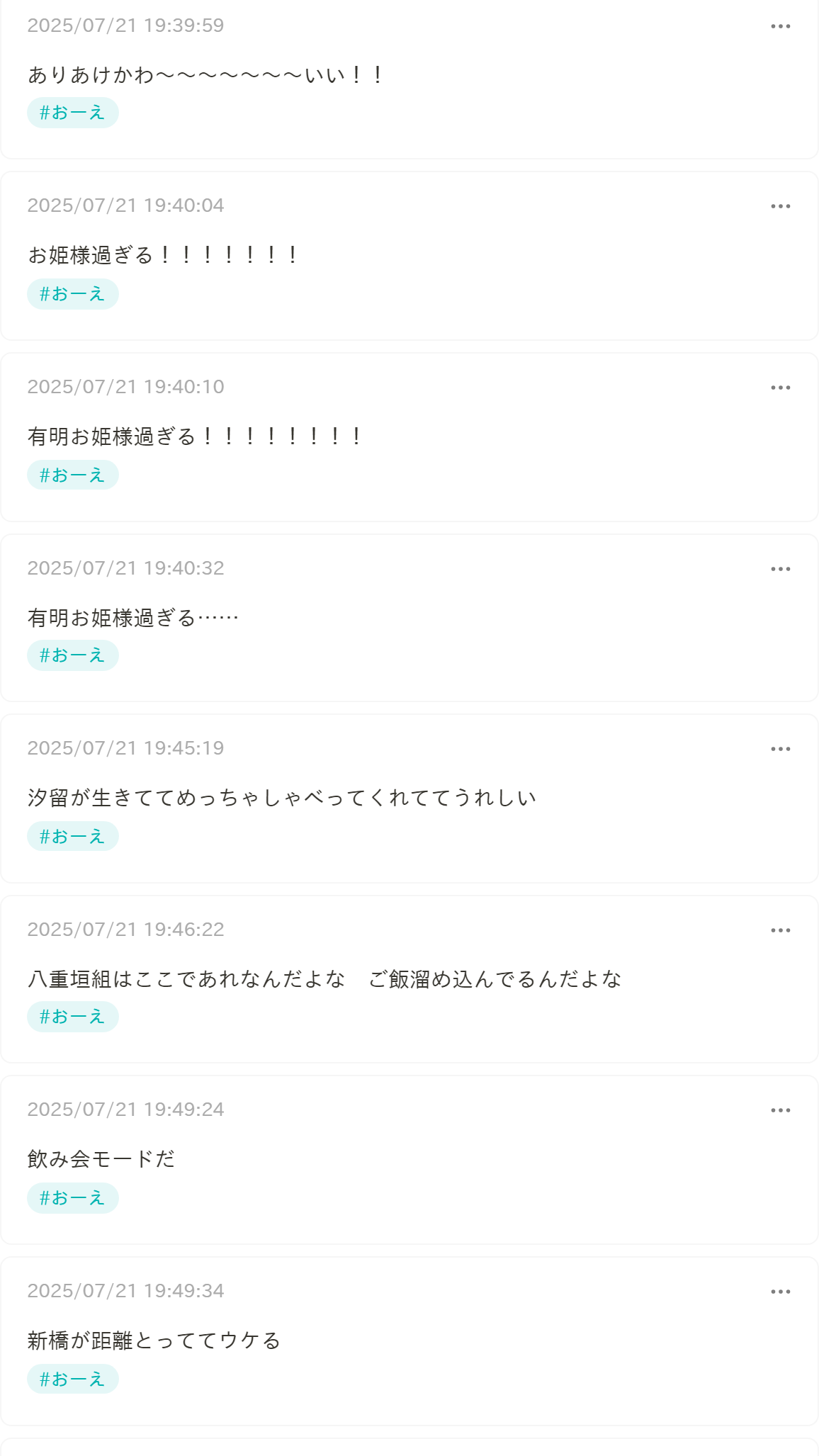Tap the hashtag chip under 飲み会モードだ

(x=73, y=1198)
